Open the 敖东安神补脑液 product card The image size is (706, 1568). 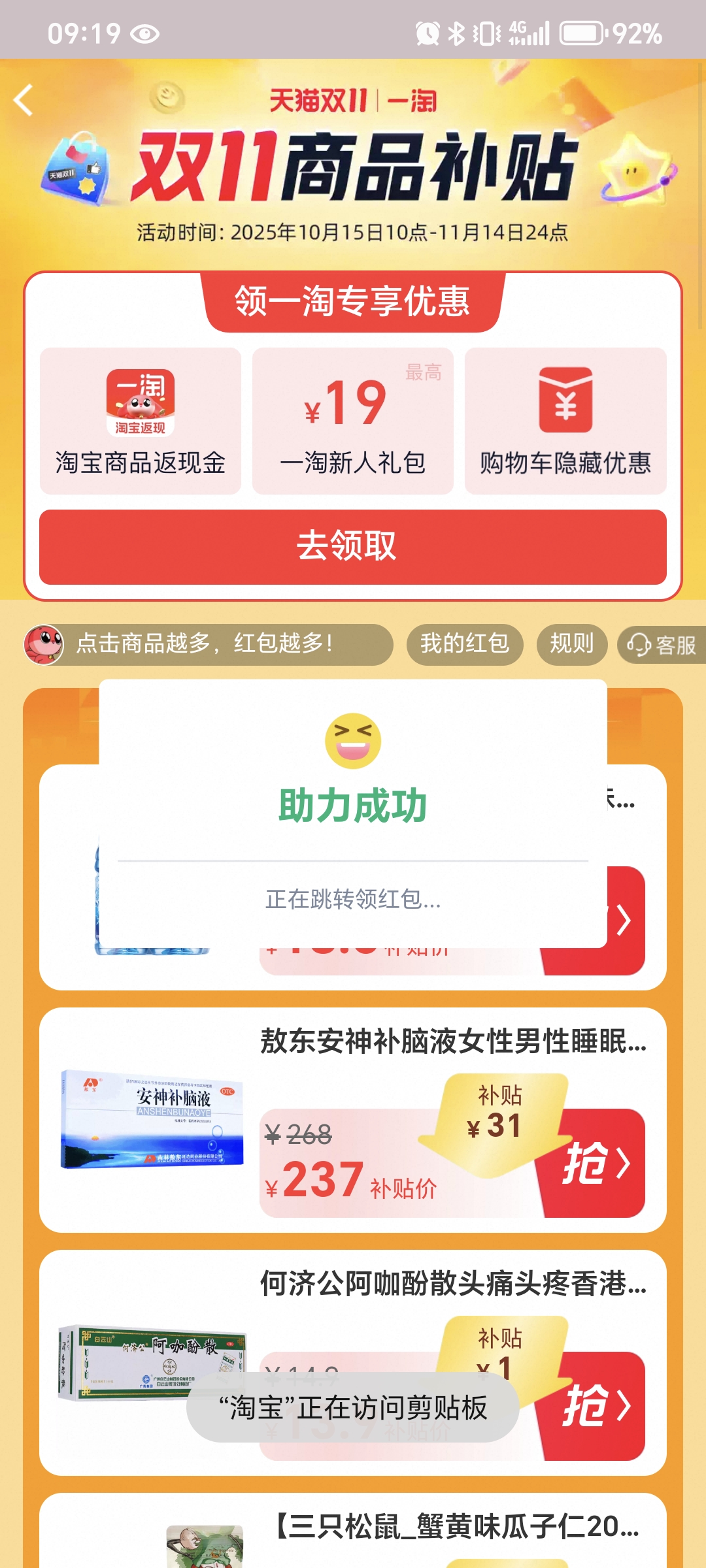pos(452,1041)
